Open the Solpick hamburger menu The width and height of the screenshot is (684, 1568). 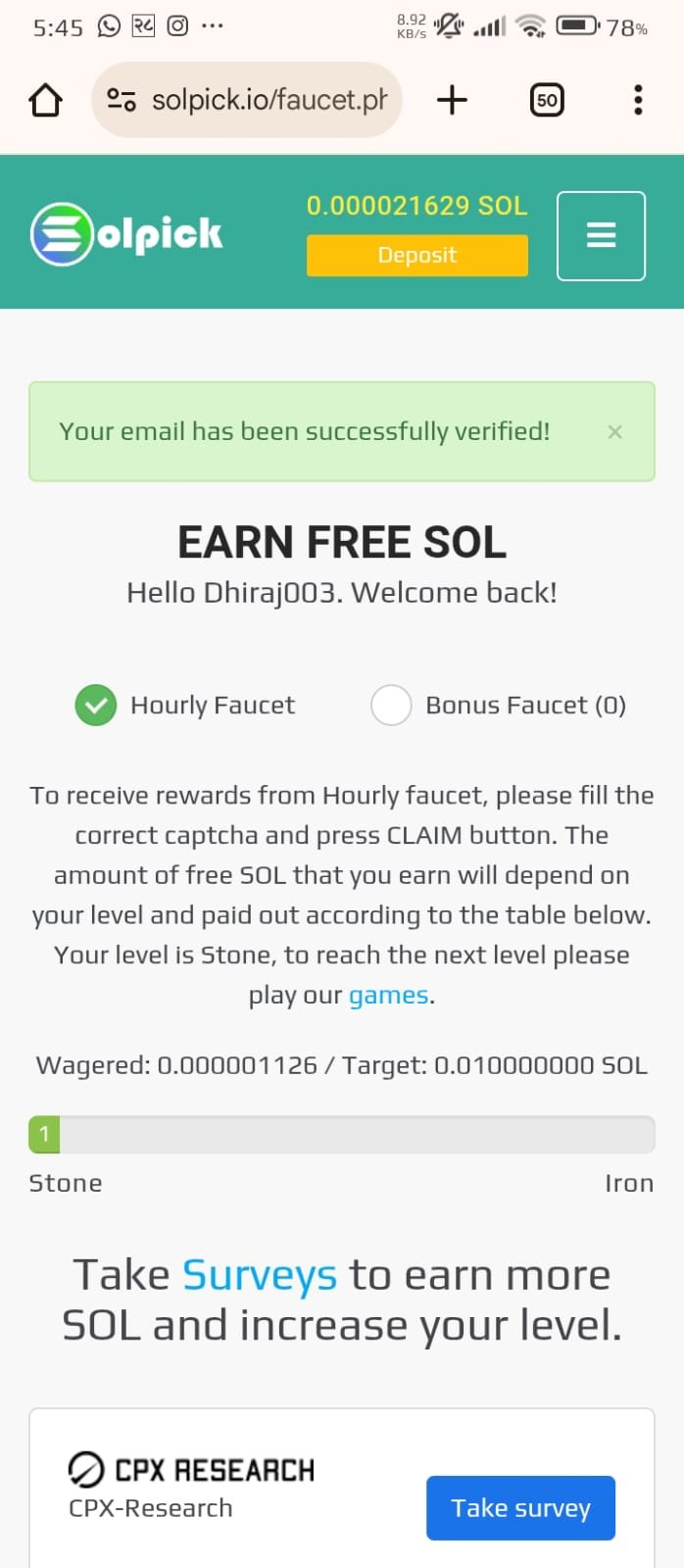coord(601,235)
